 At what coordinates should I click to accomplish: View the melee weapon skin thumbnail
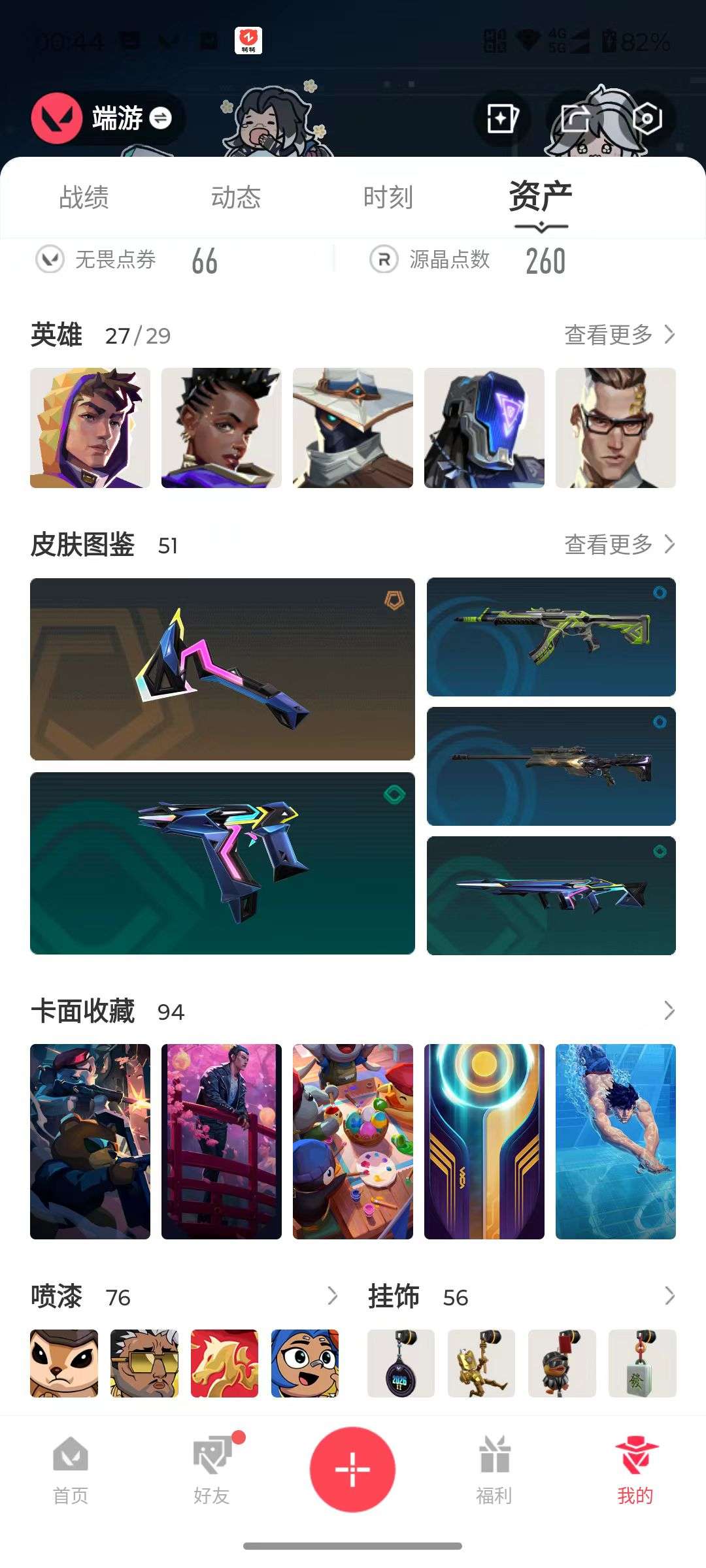(222, 668)
